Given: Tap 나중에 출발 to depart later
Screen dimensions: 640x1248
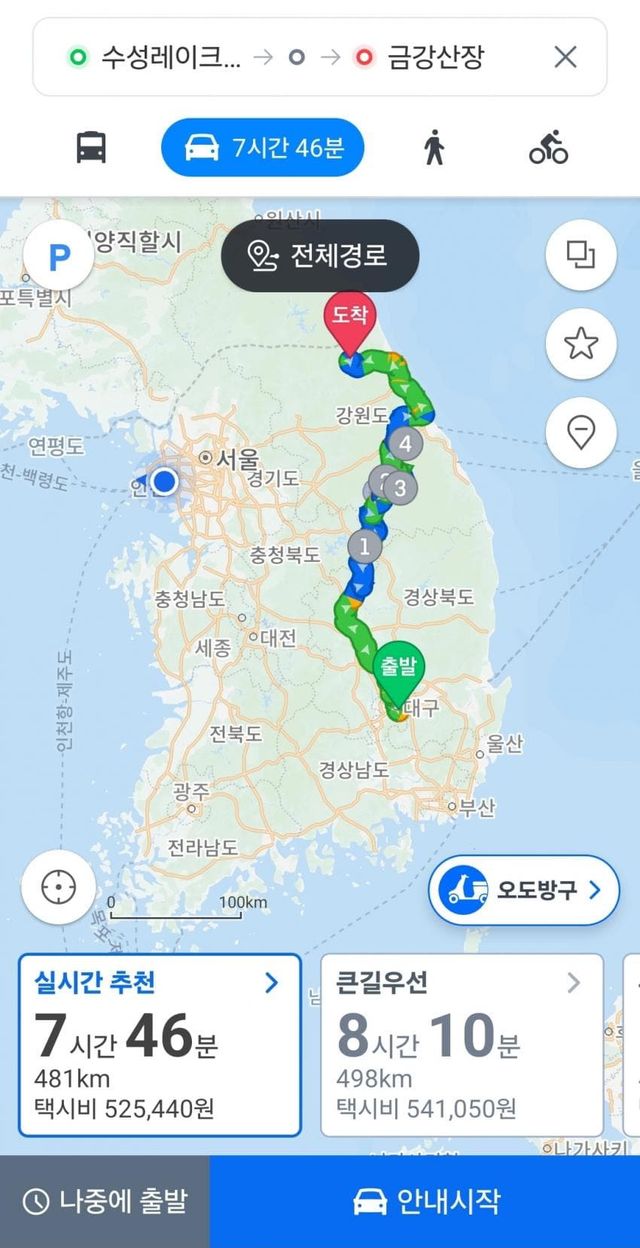Looking at the screenshot, I should coord(105,1201).
